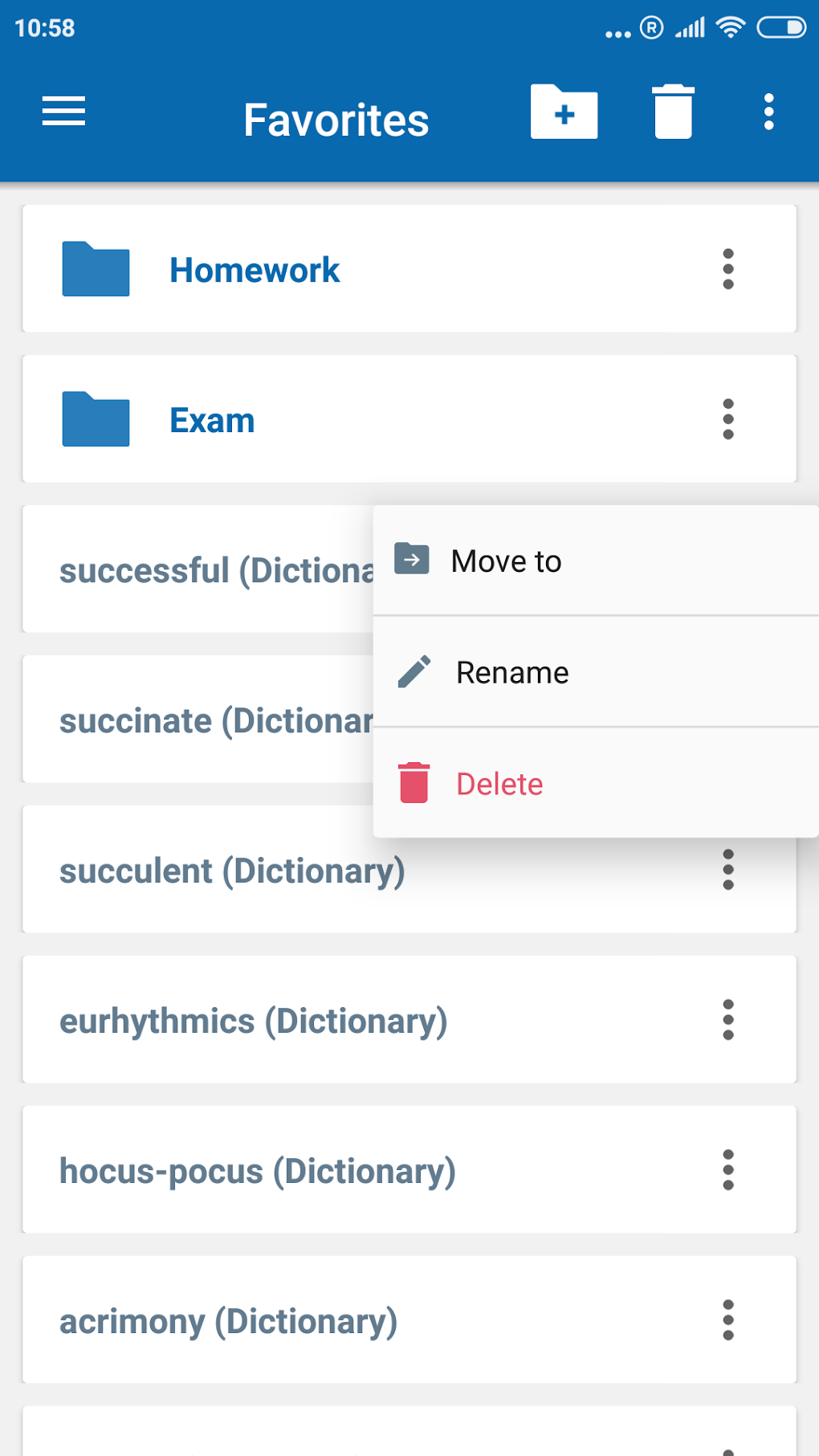Viewport: 819px width, 1456px height.
Task: Click the pencil icon next to Rename
Action: [x=414, y=672]
